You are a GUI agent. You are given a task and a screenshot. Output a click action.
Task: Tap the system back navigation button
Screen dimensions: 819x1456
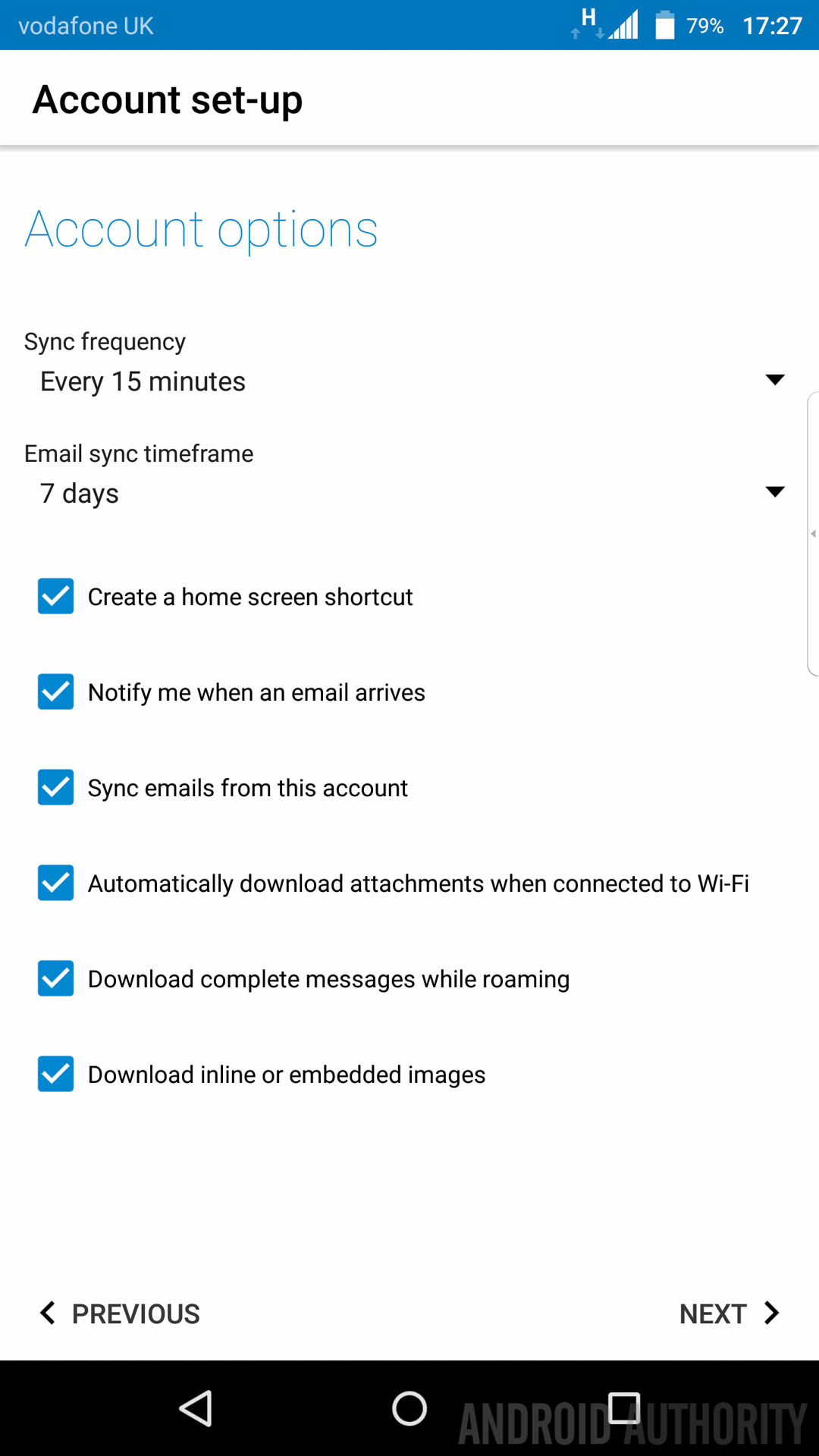pyautogui.click(x=196, y=1409)
